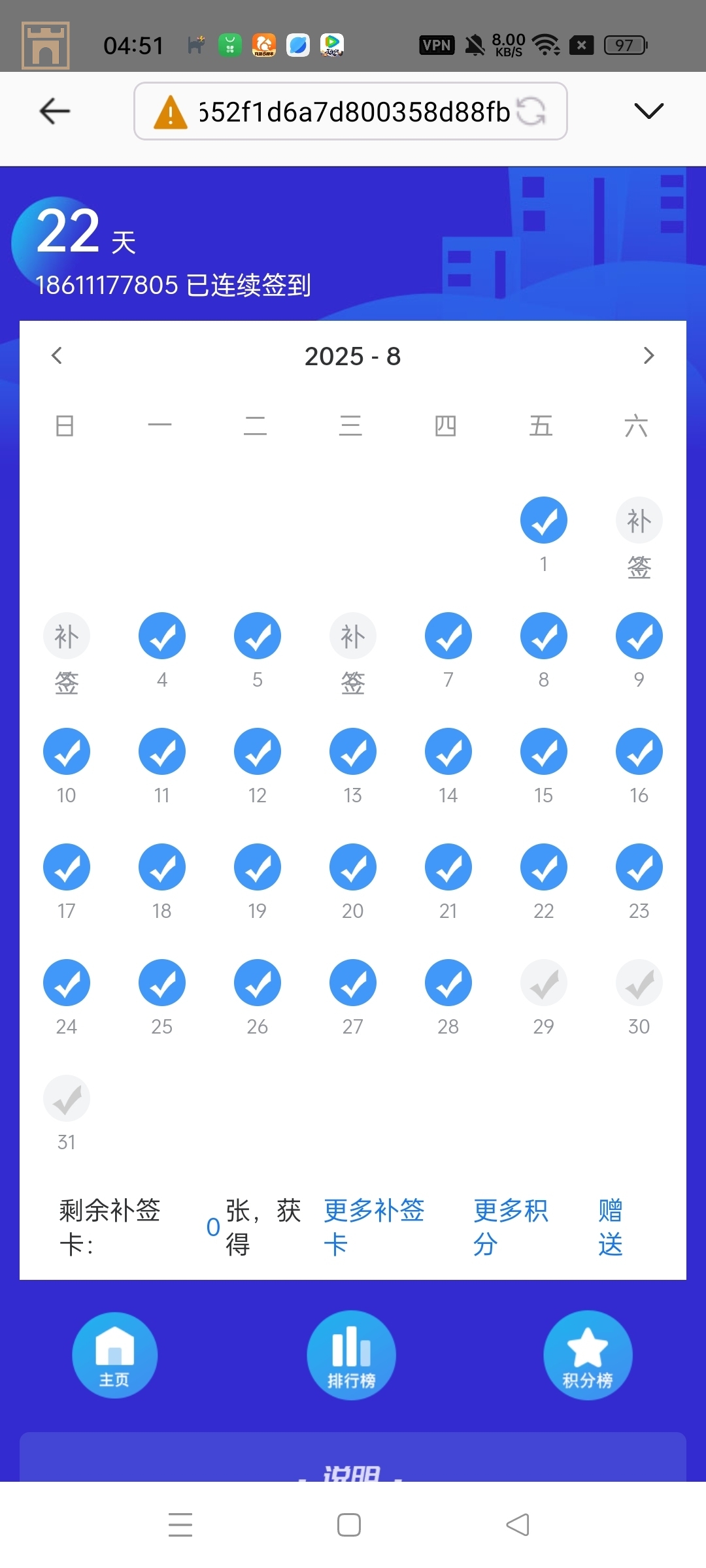Tap the check-in mark for day 29
706x1568 pixels.
(543, 983)
